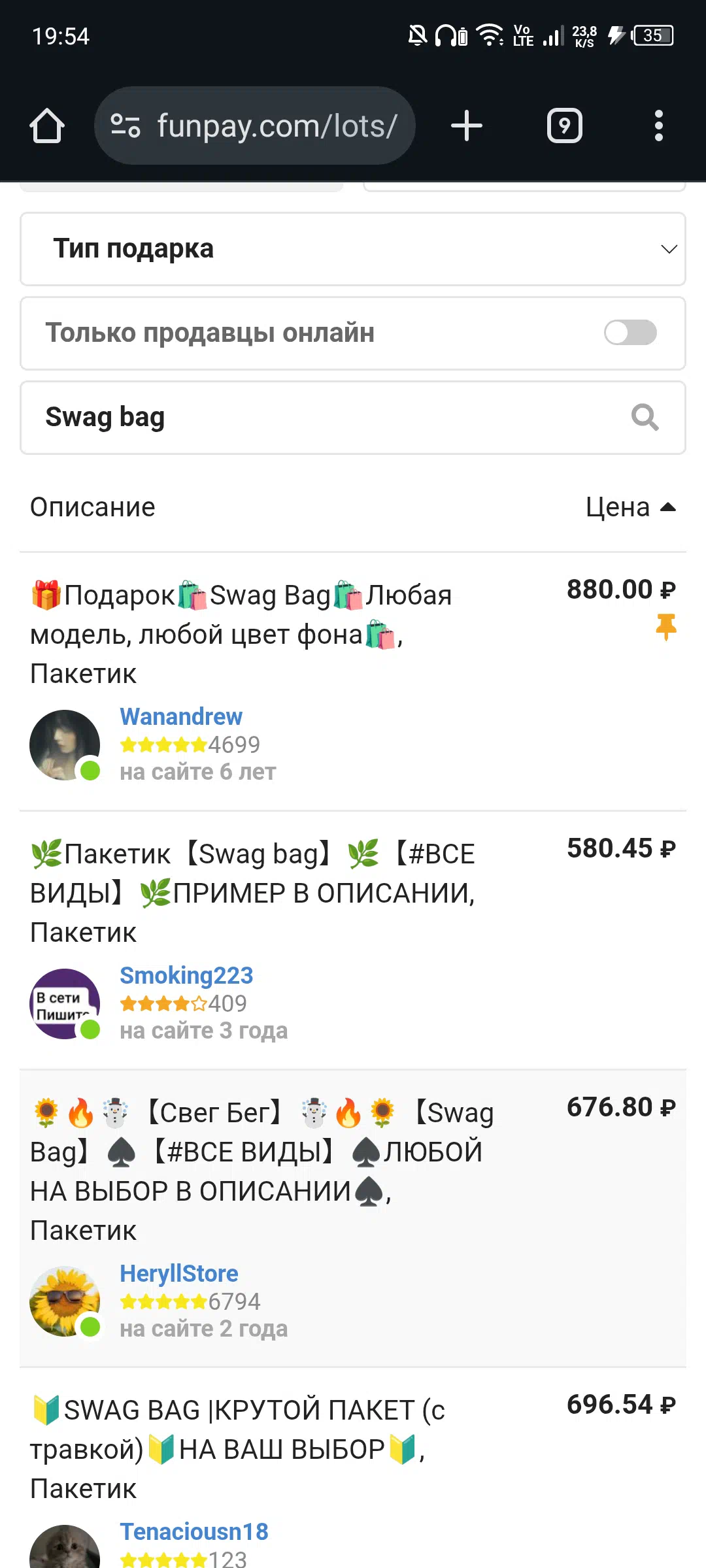706x1568 pixels.
Task: Tap the magnifier search icon
Action: point(645,417)
